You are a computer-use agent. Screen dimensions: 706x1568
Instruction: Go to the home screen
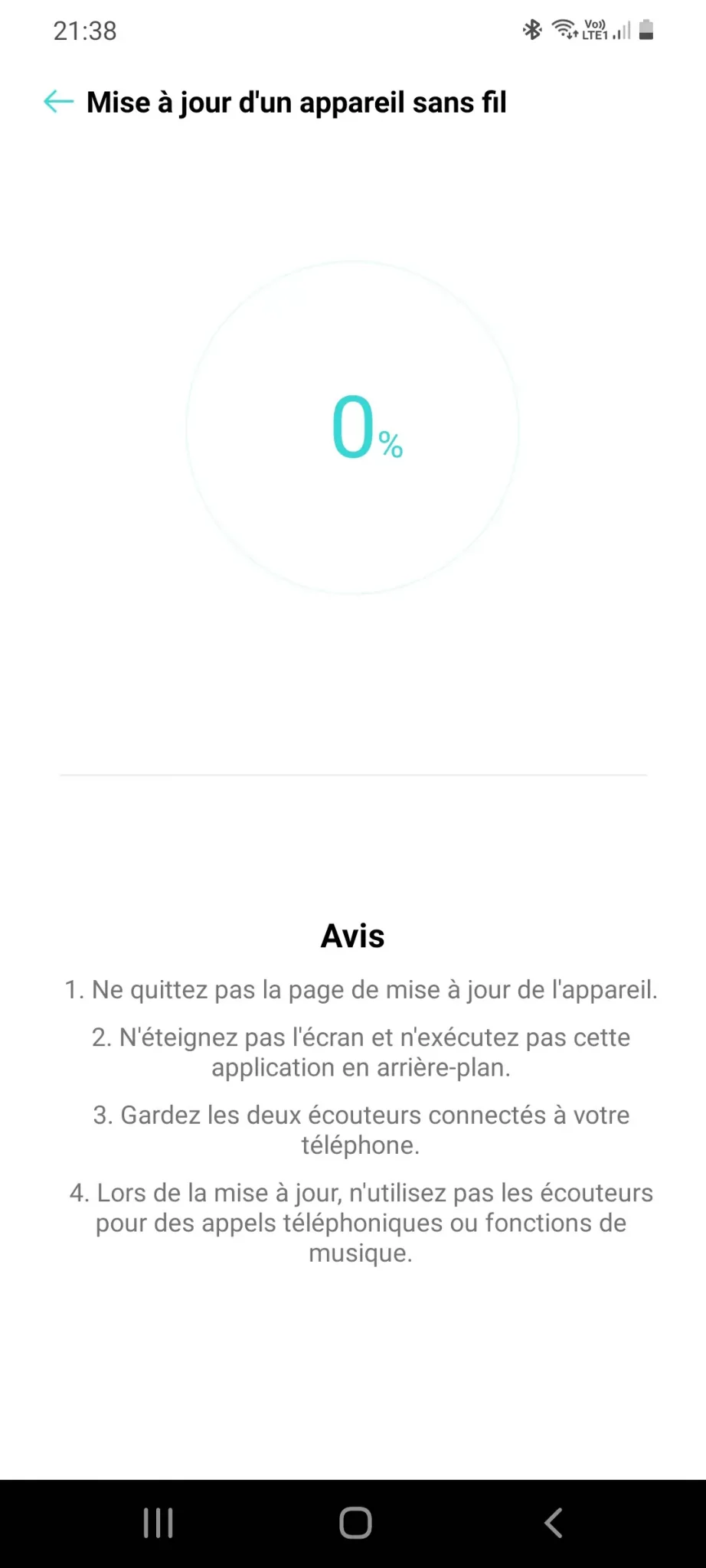point(355,1523)
